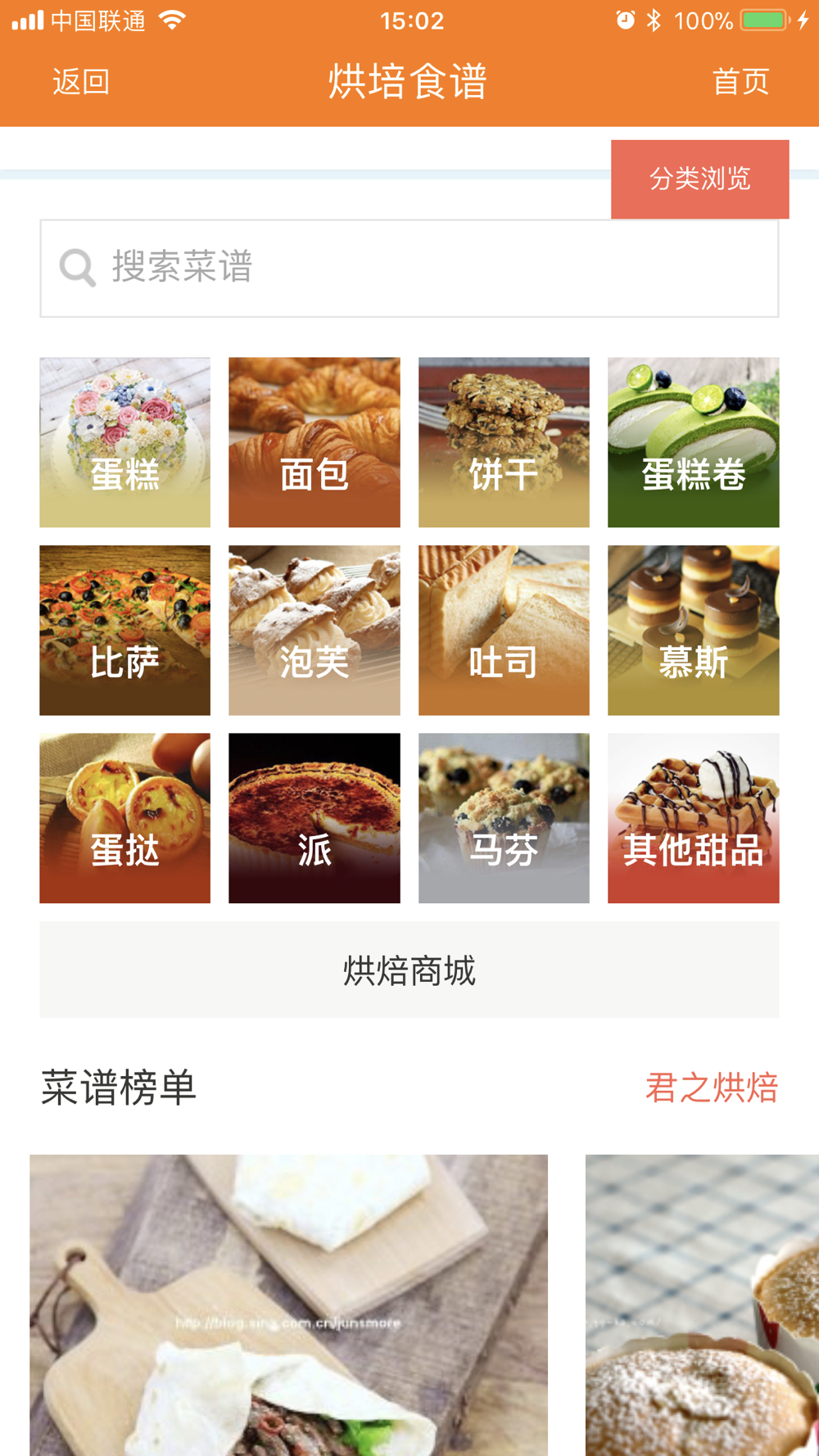Screen dimensions: 819x1456
Task: Select 蛋挞 recipes
Action: pyautogui.click(x=125, y=818)
